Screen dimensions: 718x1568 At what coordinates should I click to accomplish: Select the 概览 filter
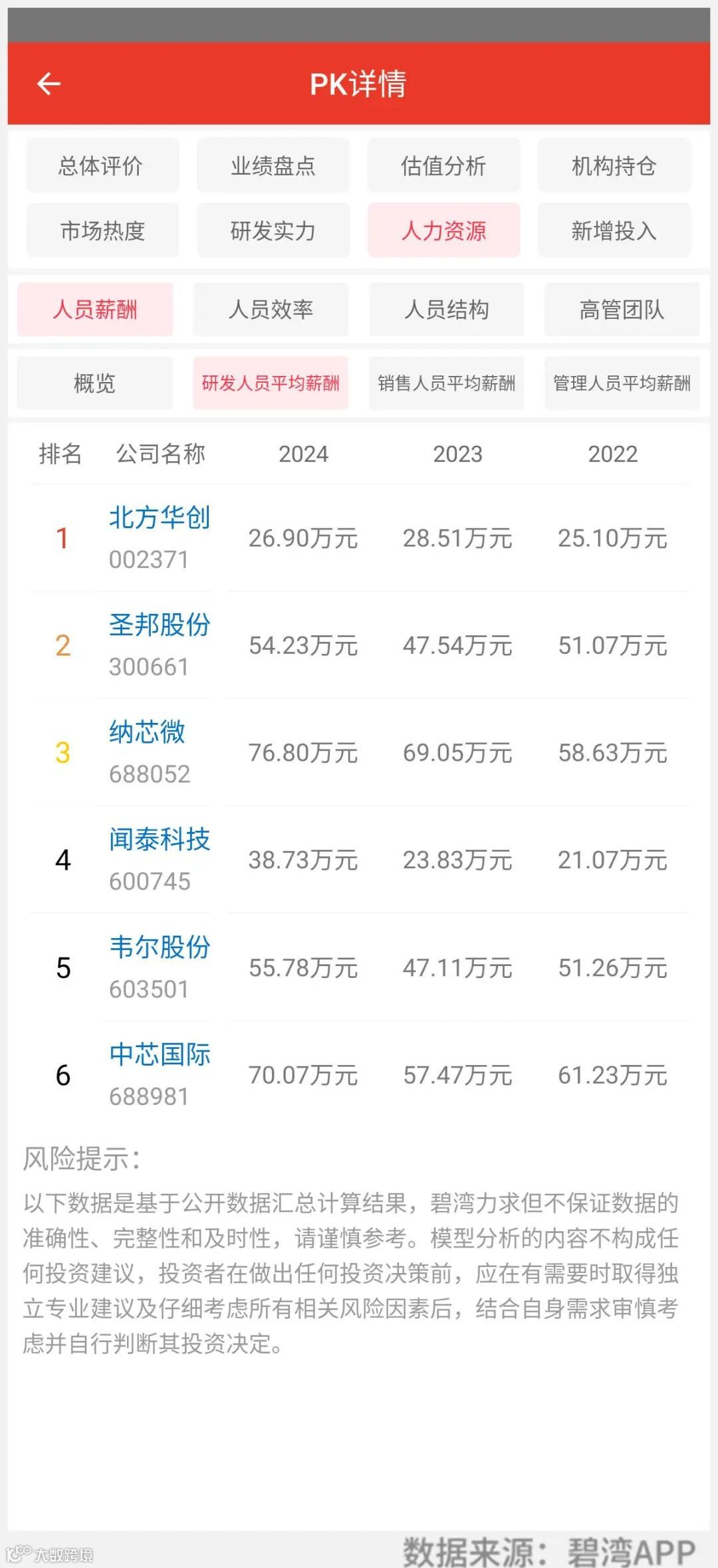pos(94,383)
